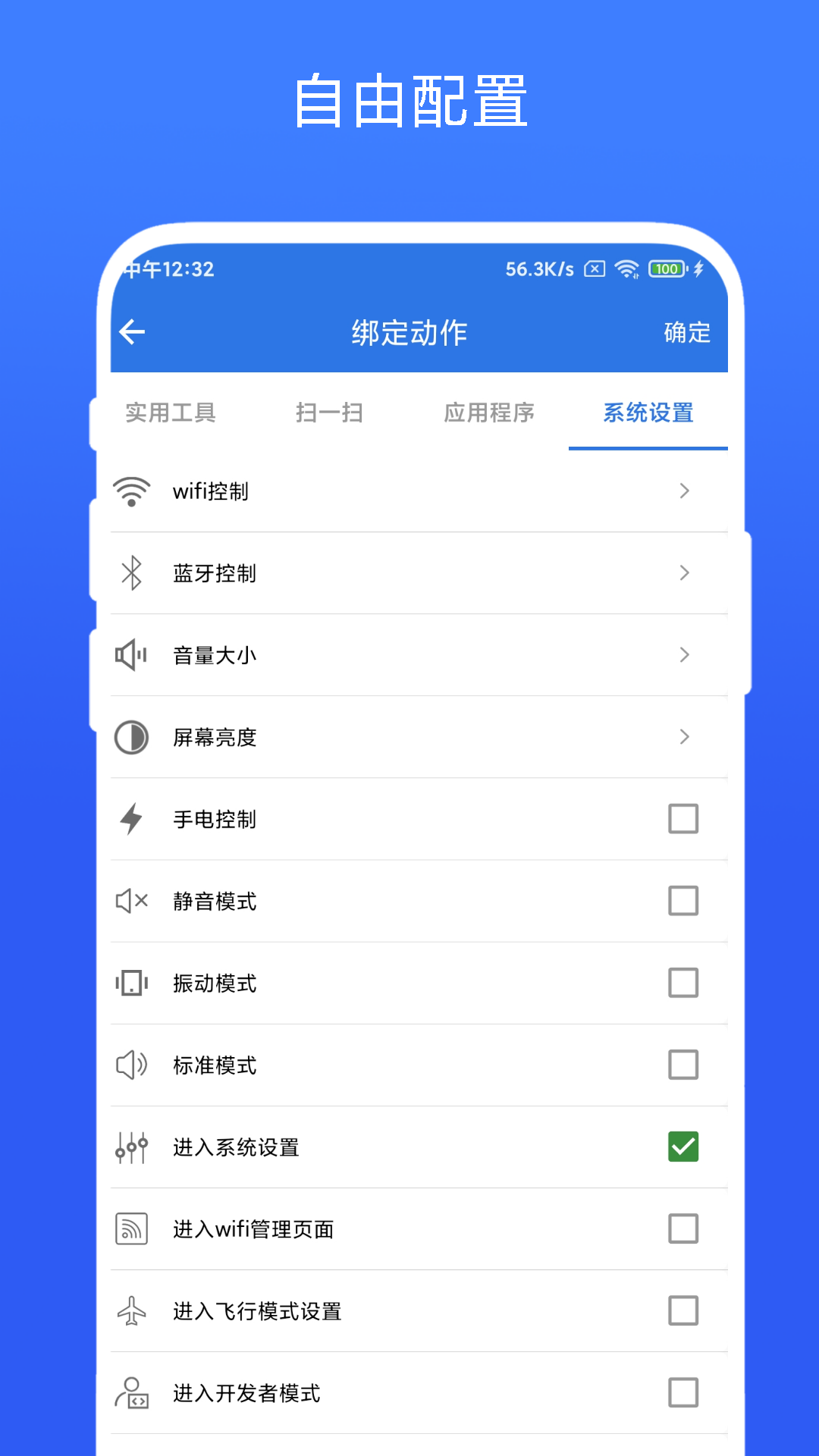Expand the wifi控制 chevron
This screenshot has height=1456, width=819.
pyautogui.click(x=685, y=491)
